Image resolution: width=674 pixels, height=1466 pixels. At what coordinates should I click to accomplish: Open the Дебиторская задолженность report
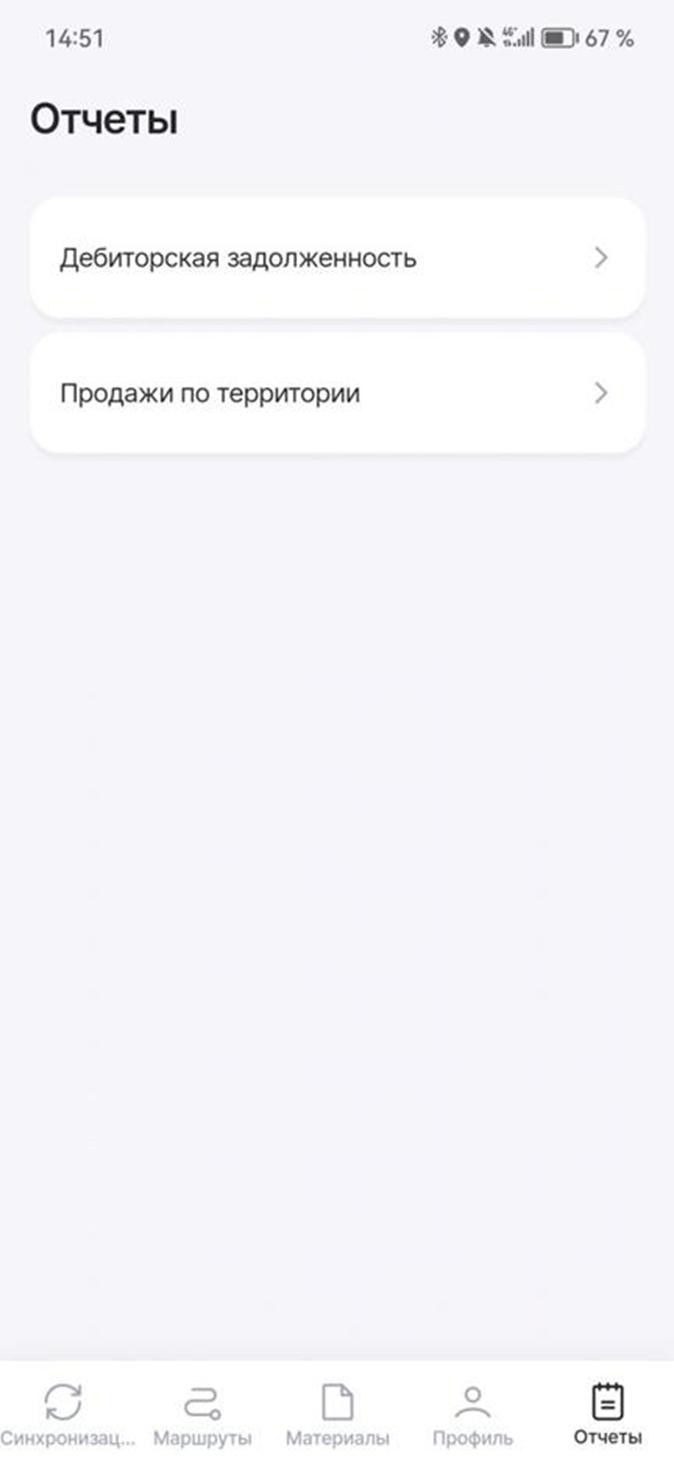337,258
